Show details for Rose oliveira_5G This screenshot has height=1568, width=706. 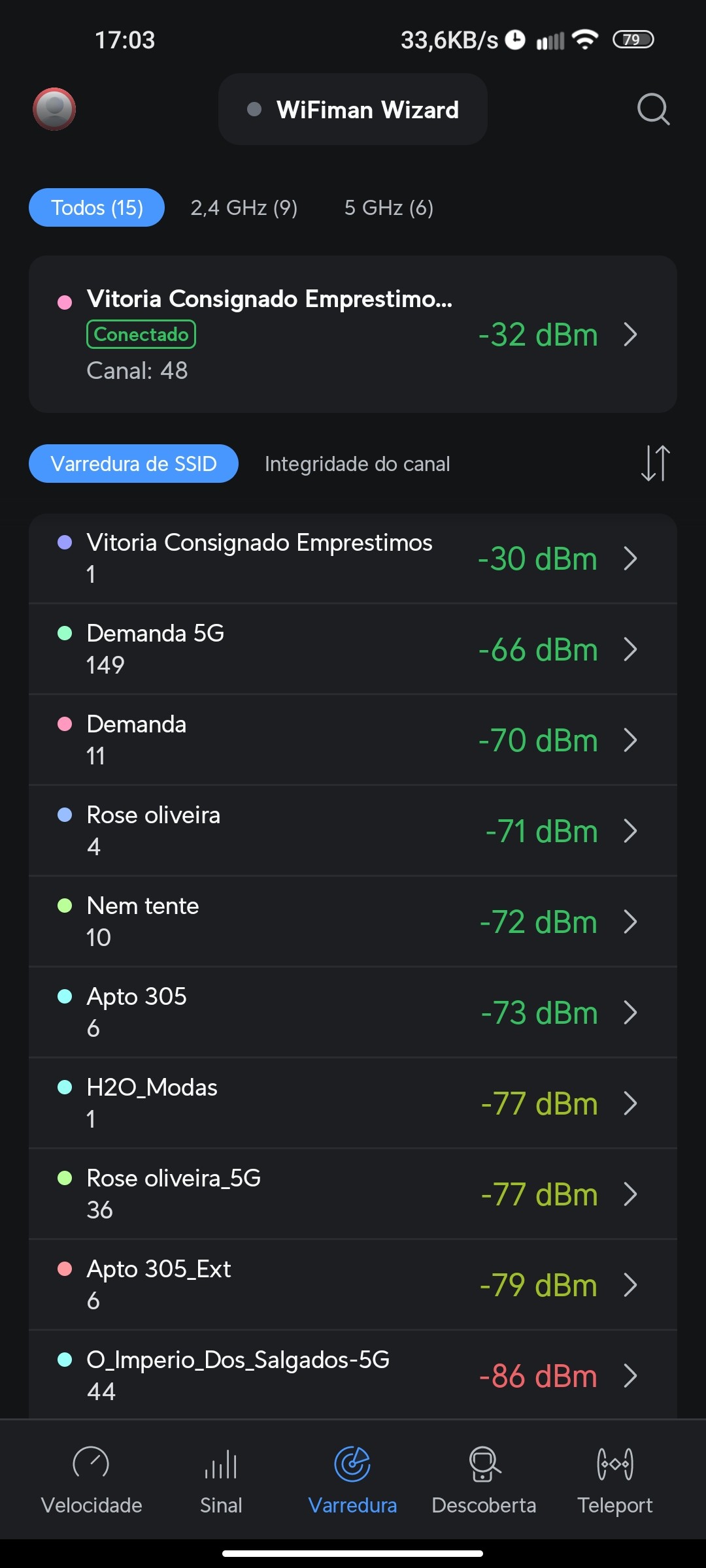pos(353,1194)
